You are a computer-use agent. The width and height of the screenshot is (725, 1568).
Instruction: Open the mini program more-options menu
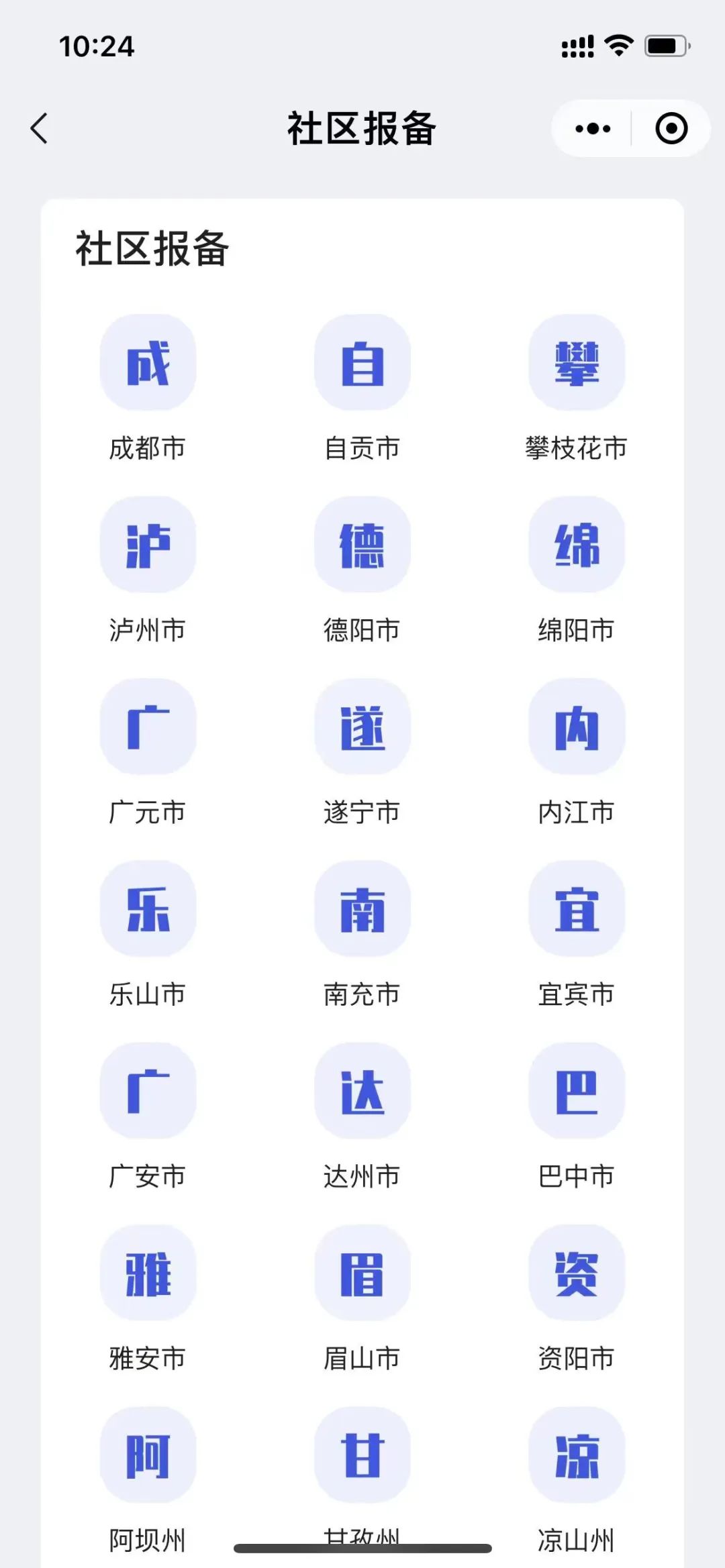click(593, 128)
